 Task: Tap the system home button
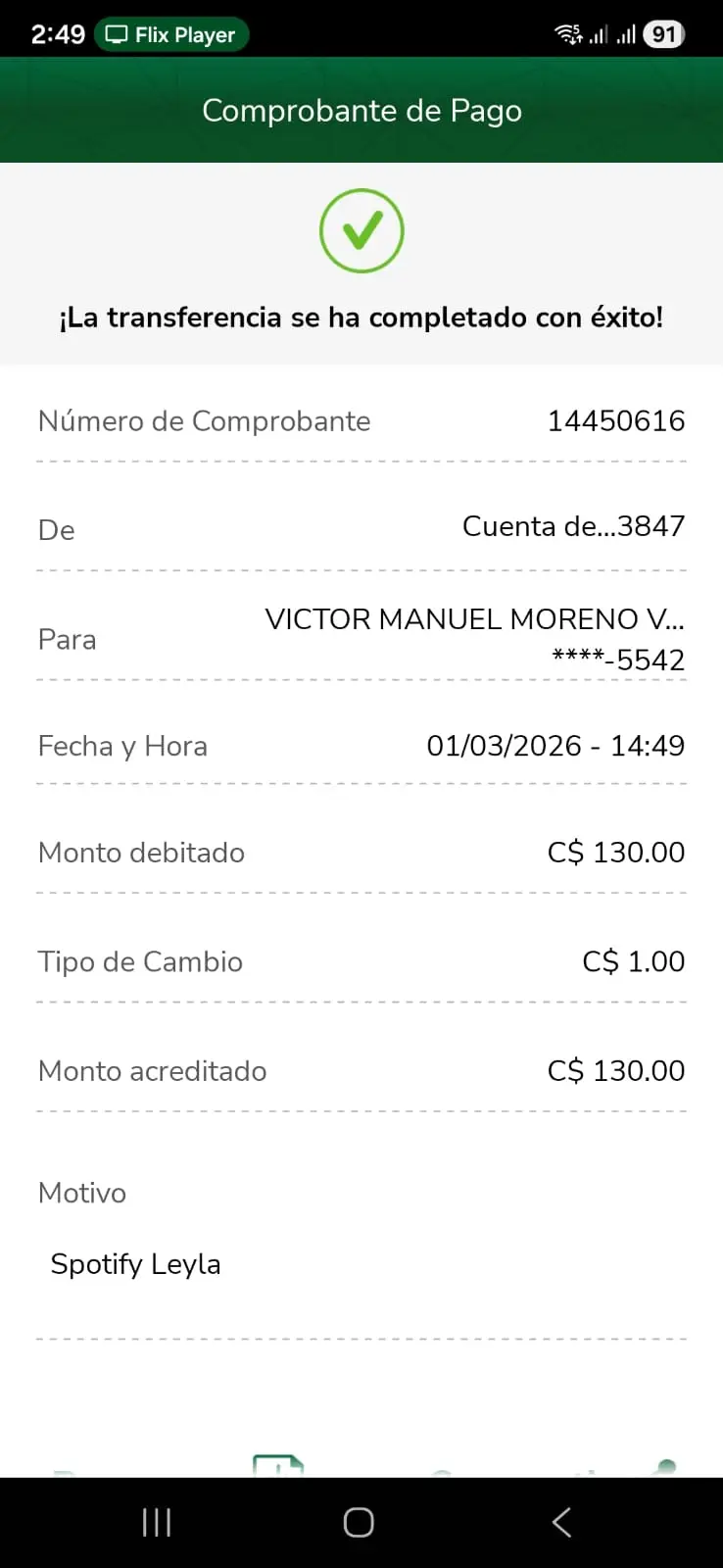359,1522
